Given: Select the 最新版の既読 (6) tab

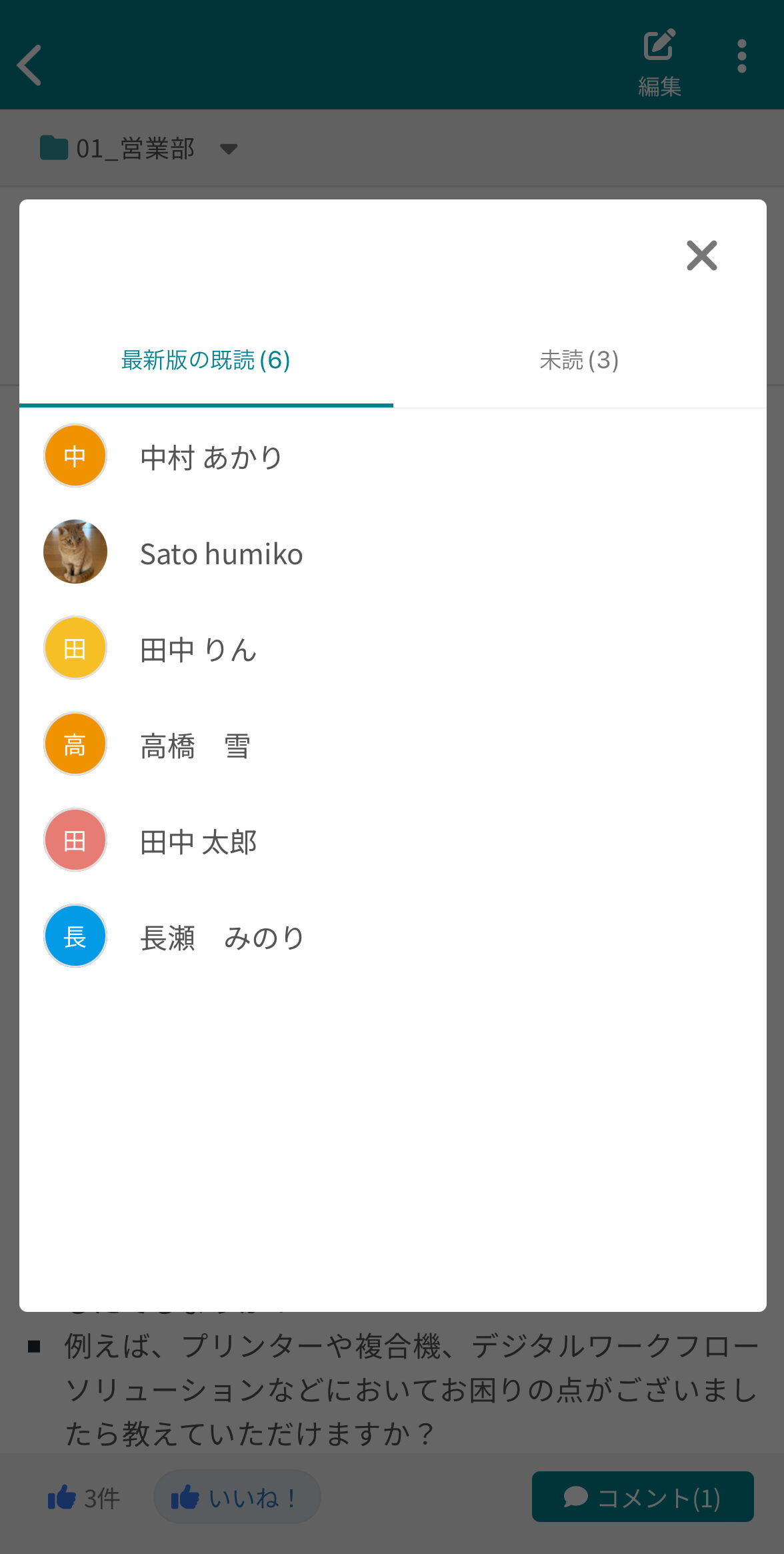Looking at the screenshot, I should [x=205, y=360].
